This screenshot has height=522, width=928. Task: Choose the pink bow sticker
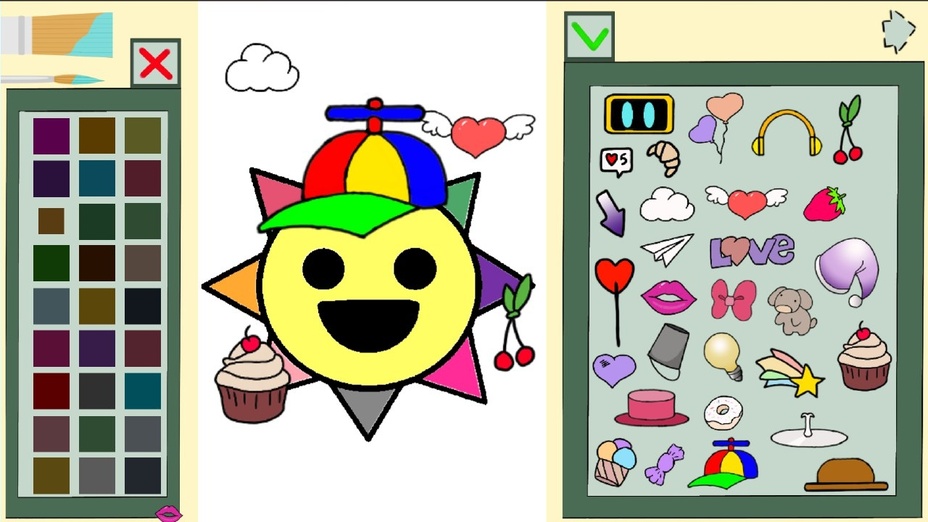click(733, 299)
